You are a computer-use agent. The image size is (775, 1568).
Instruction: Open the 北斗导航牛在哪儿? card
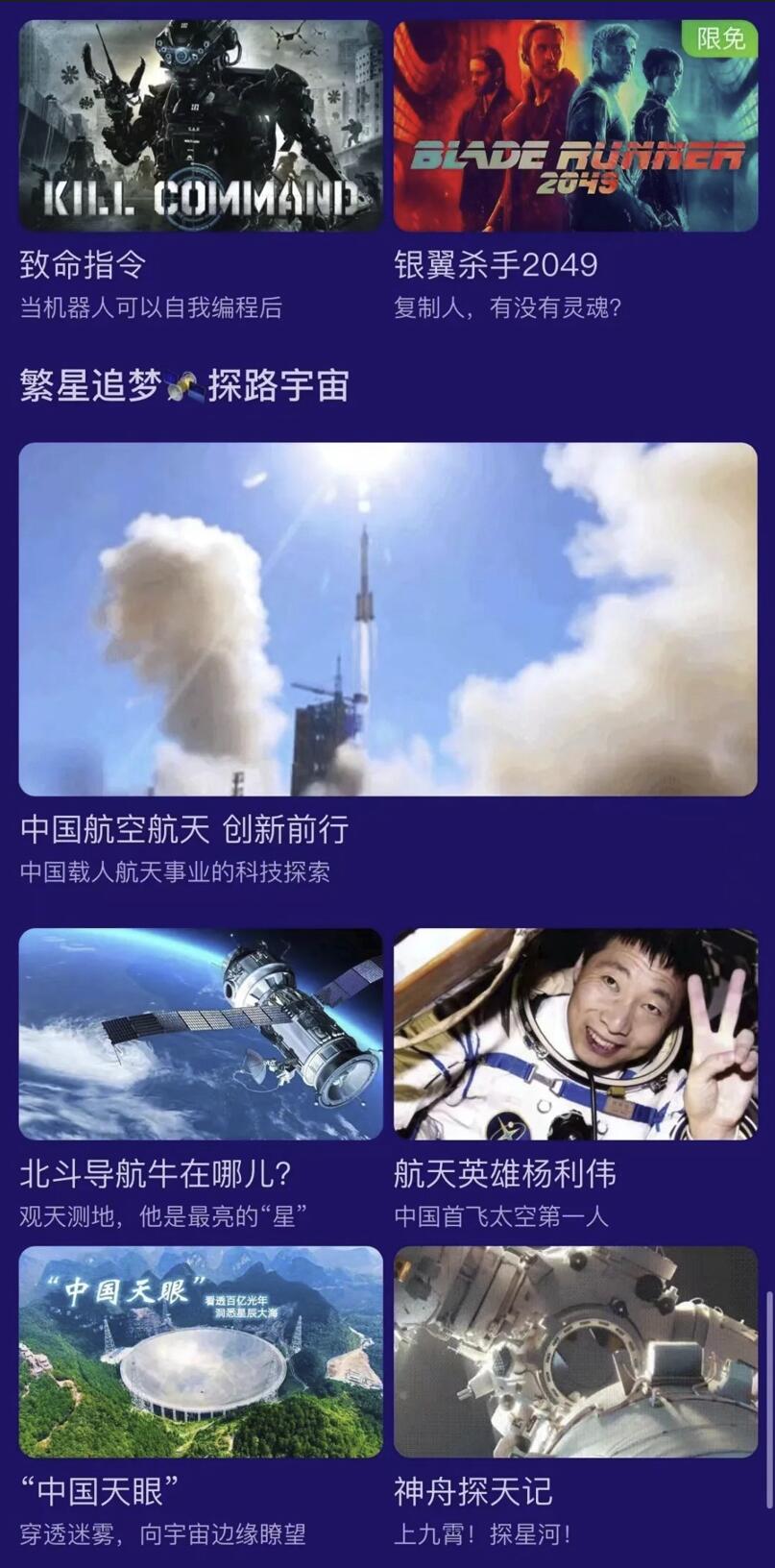[201, 1034]
